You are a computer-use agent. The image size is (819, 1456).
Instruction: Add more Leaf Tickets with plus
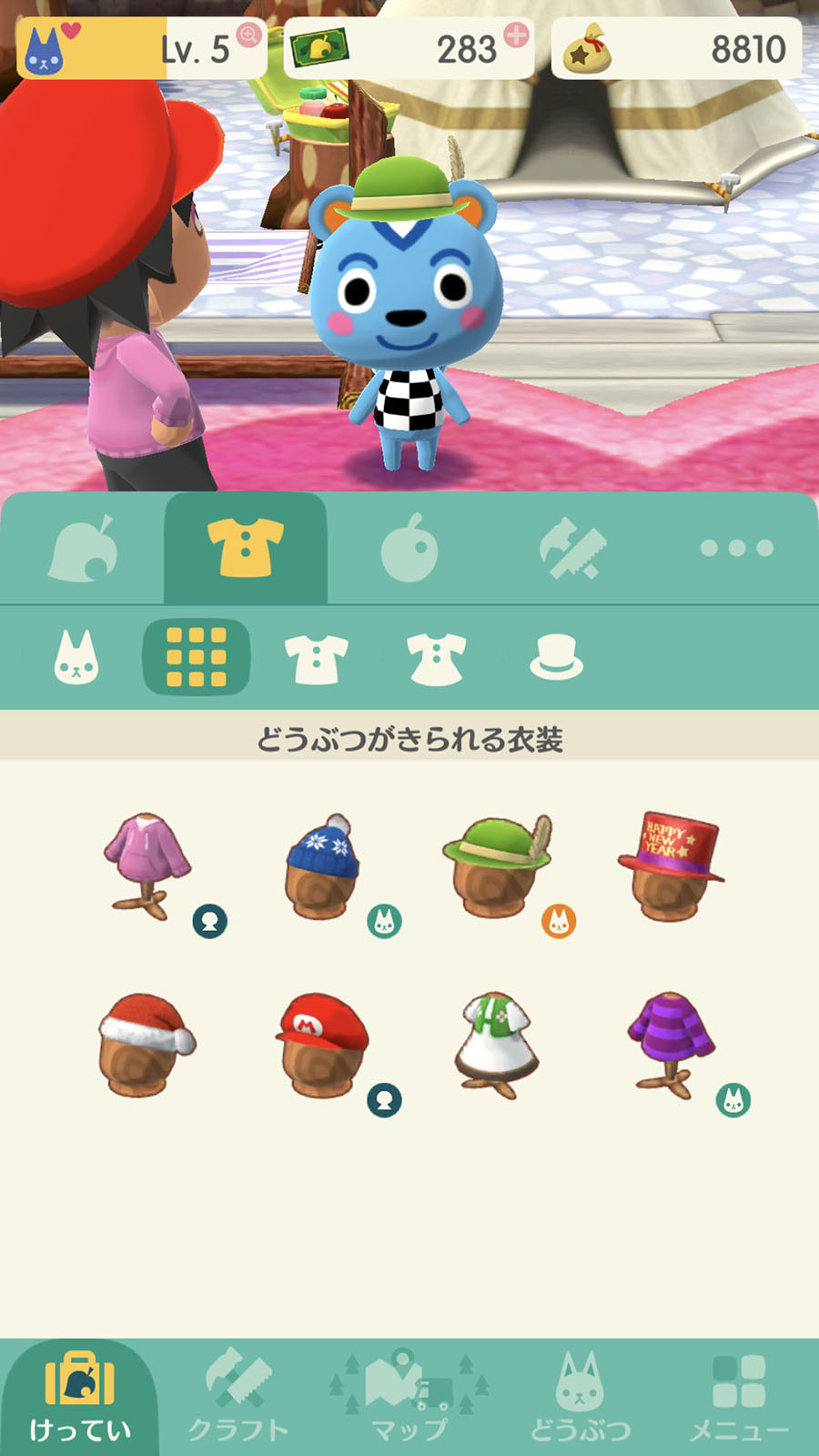516,35
